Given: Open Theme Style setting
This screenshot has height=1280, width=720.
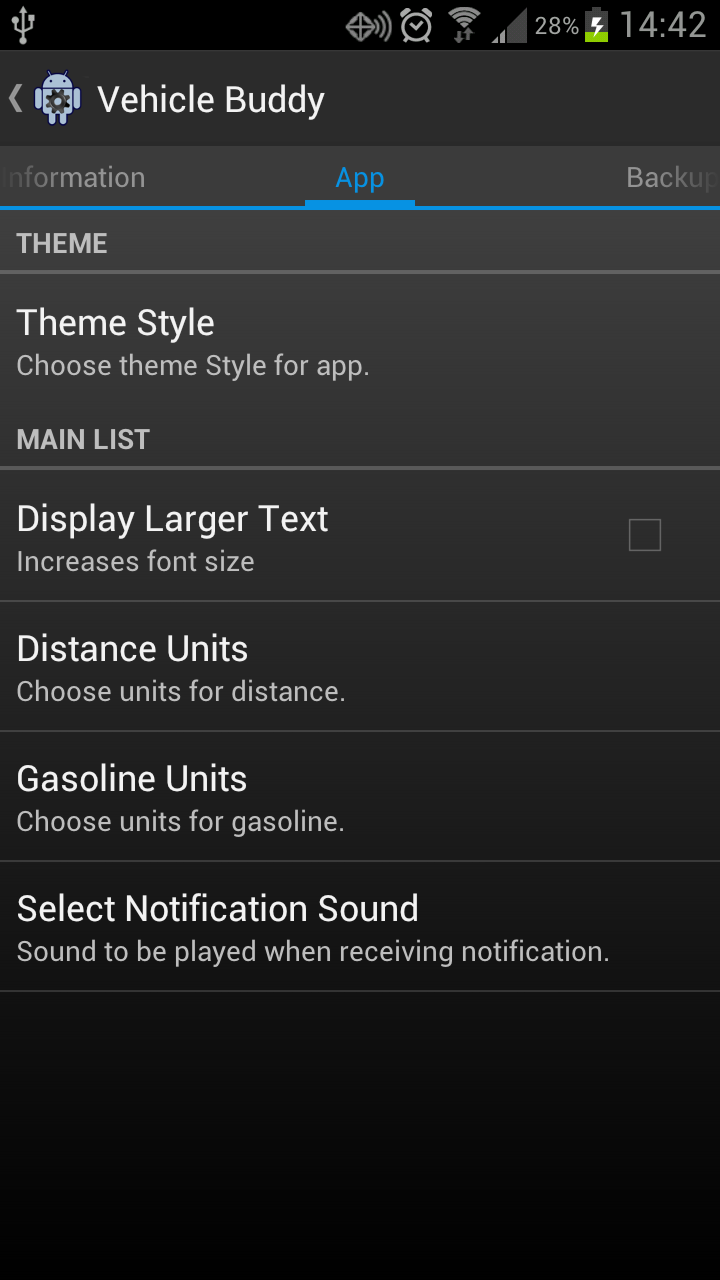Looking at the screenshot, I should [x=360, y=342].
